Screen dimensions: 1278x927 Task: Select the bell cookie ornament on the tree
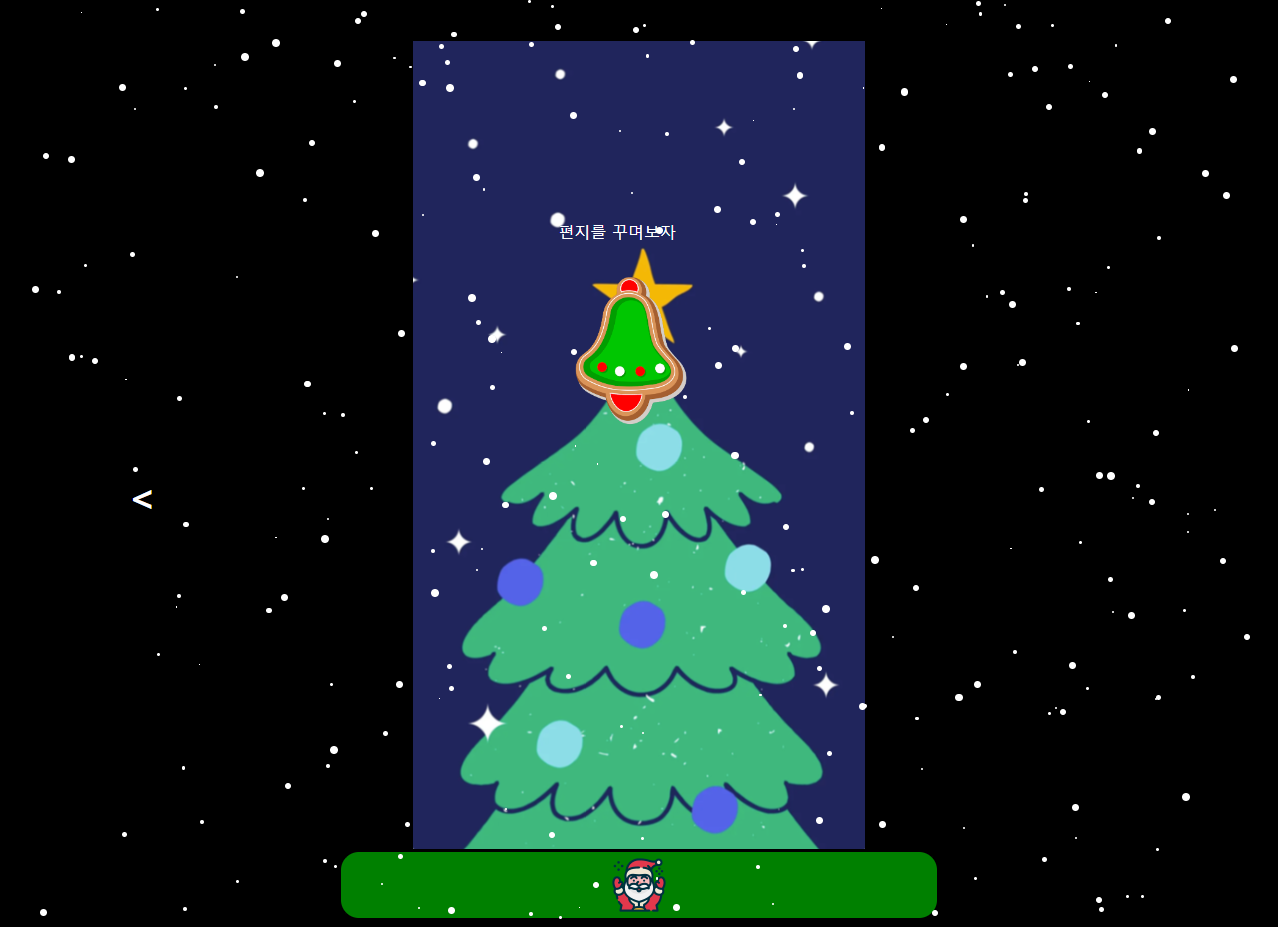point(629,350)
